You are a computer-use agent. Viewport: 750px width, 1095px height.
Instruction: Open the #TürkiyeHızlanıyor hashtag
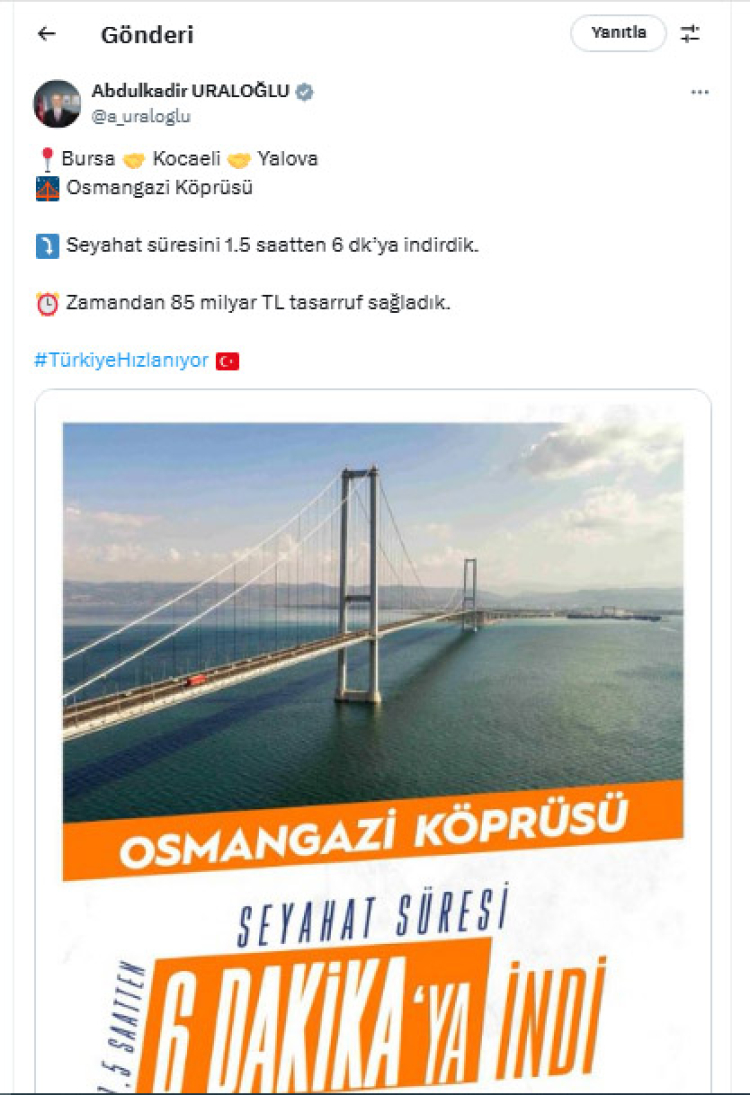(121, 361)
